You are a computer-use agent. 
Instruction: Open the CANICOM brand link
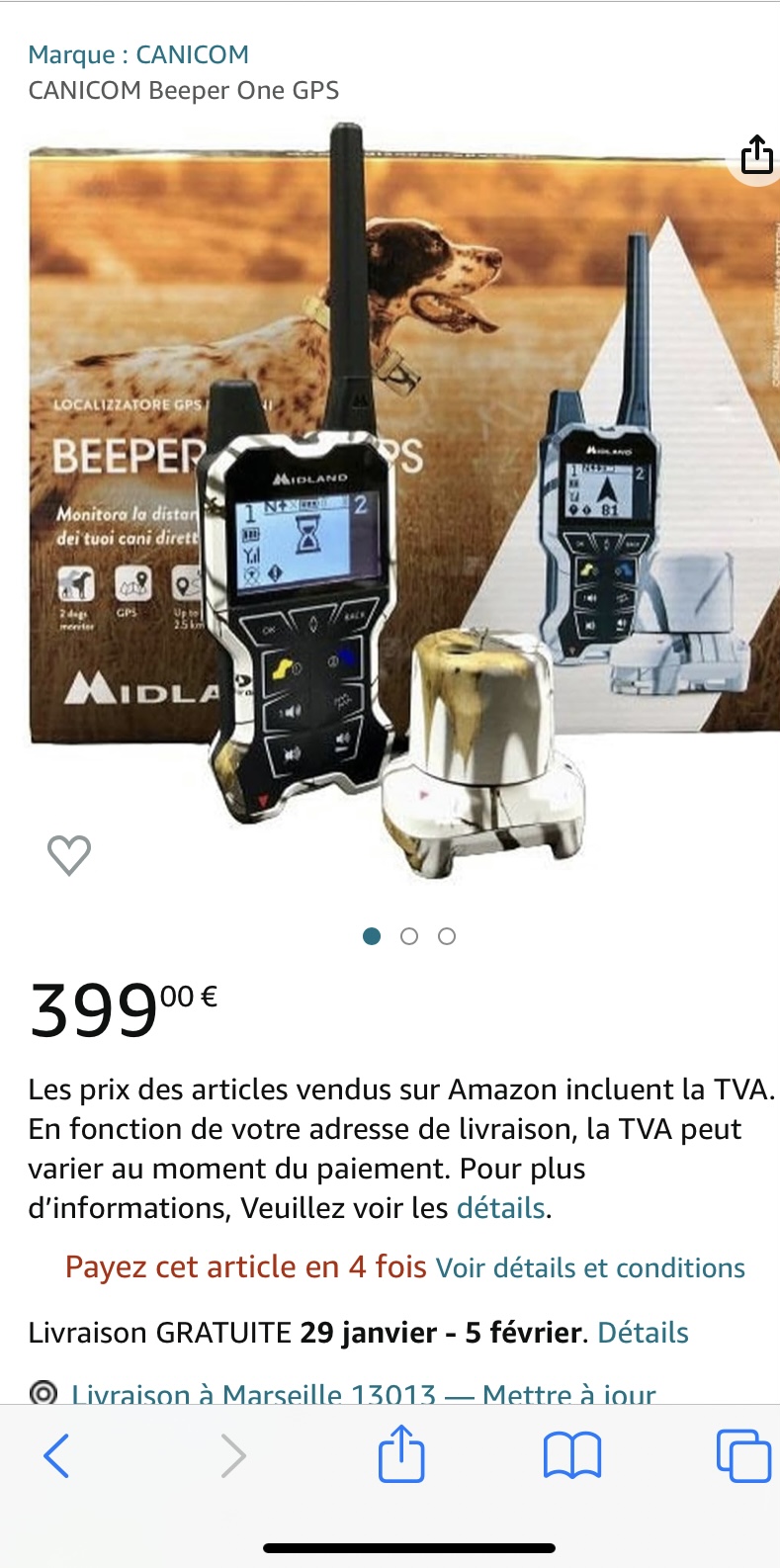coord(138,54)
